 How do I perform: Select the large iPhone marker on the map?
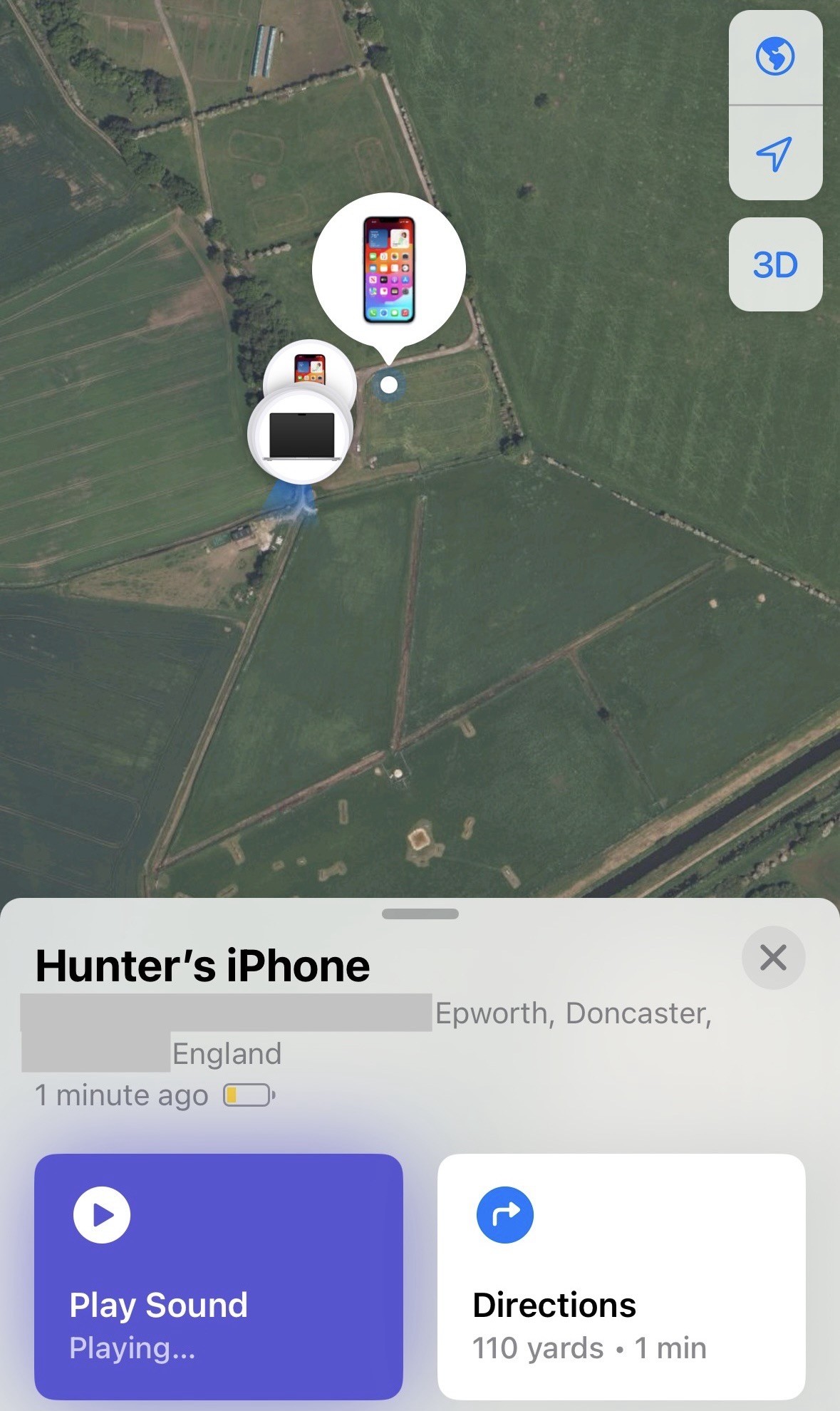389,269
